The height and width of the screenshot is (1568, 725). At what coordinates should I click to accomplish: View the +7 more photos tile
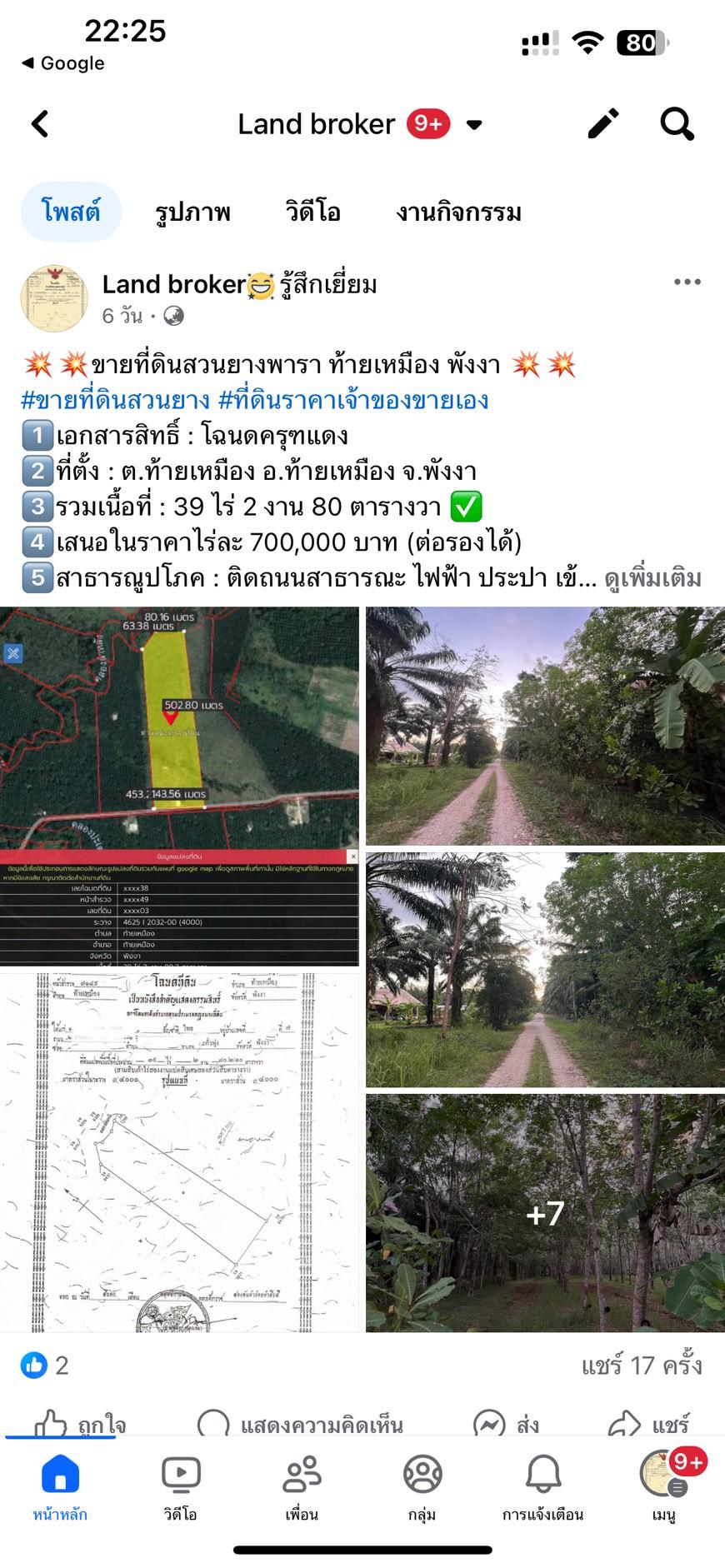click(x=545, y=1213)
